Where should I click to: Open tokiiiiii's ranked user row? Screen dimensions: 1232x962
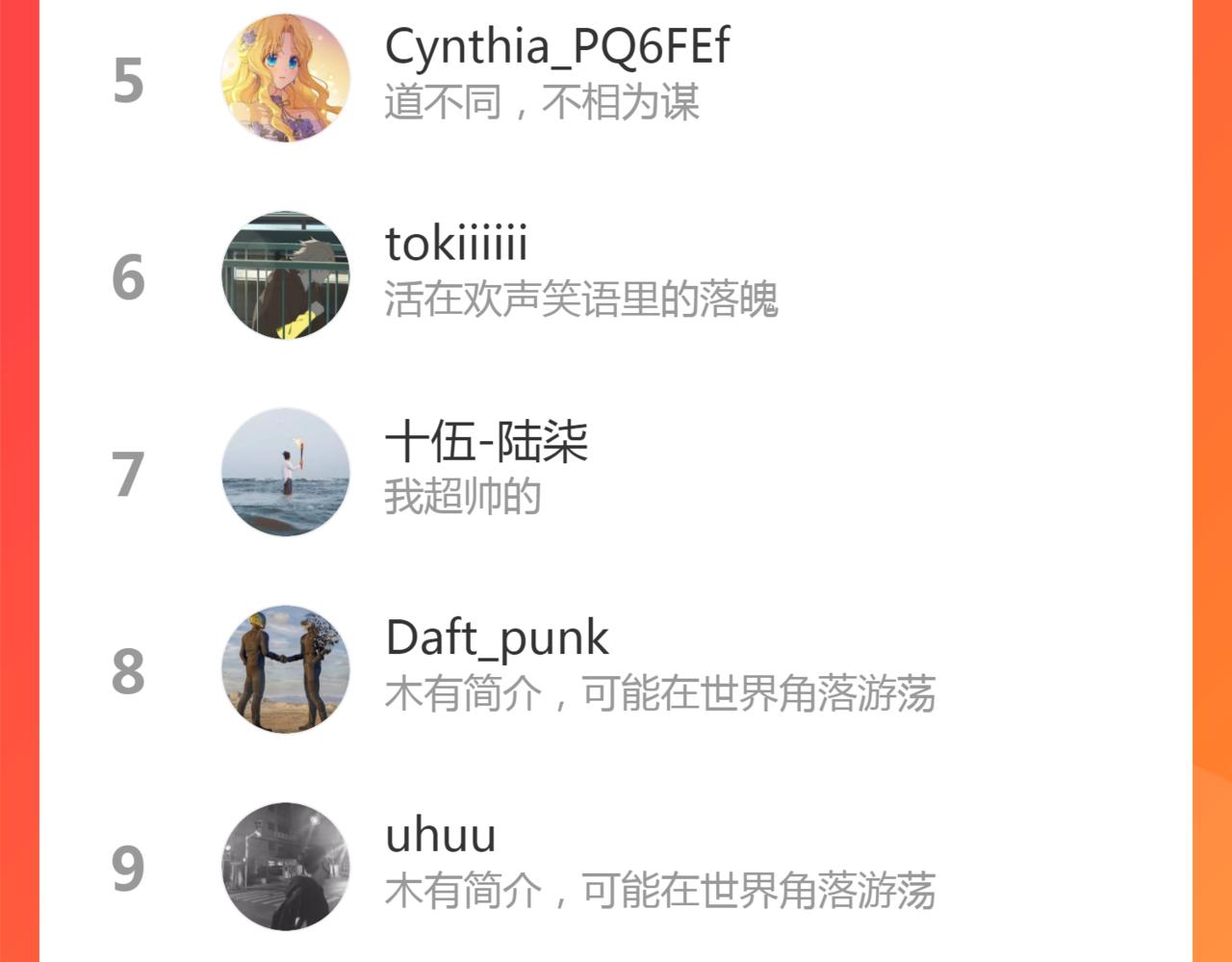coord(616,275)
